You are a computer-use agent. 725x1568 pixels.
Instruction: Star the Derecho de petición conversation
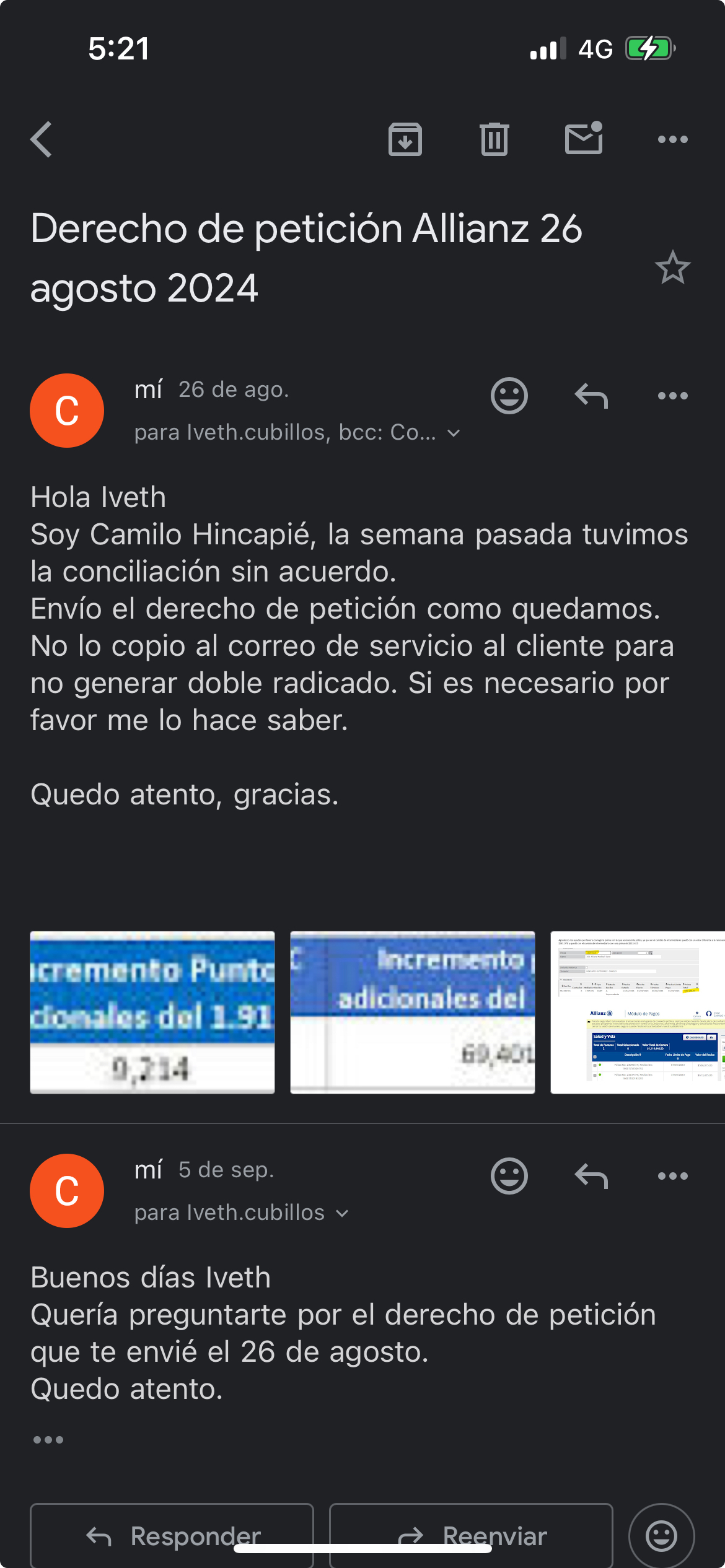(x=672, y=268)
